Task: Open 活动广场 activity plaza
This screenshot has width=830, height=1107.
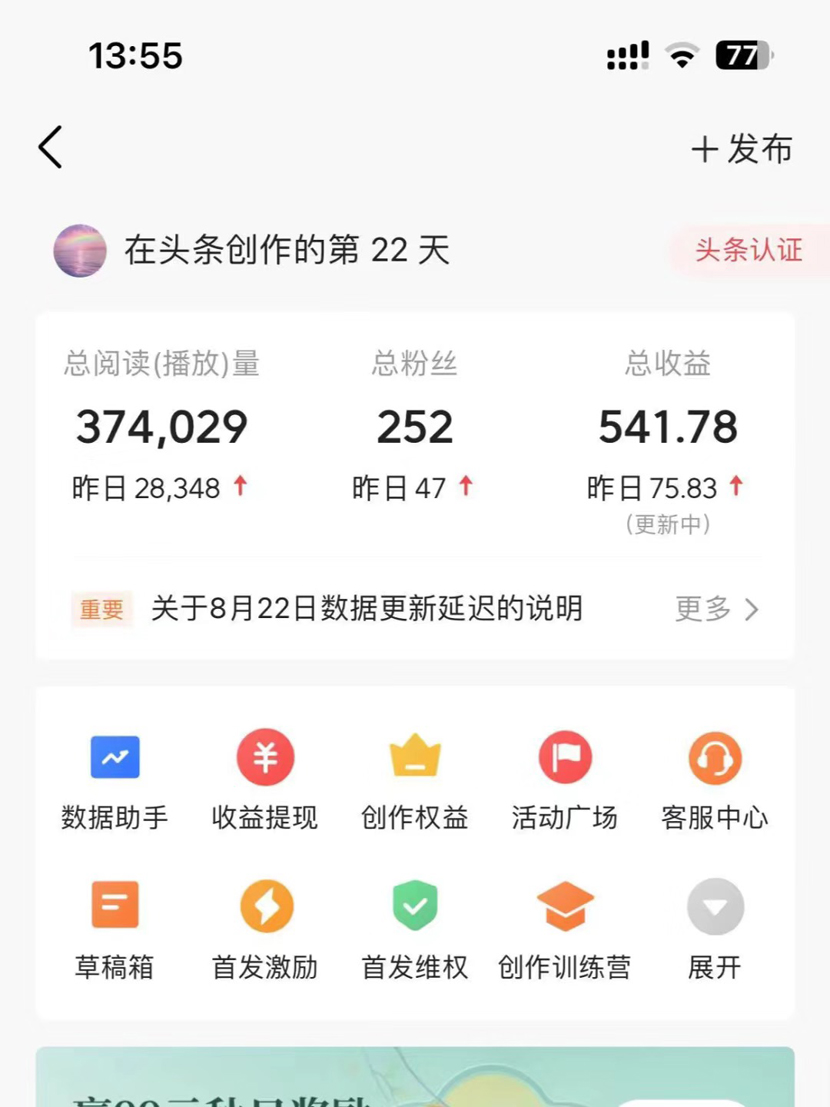Action: [565, 782]
